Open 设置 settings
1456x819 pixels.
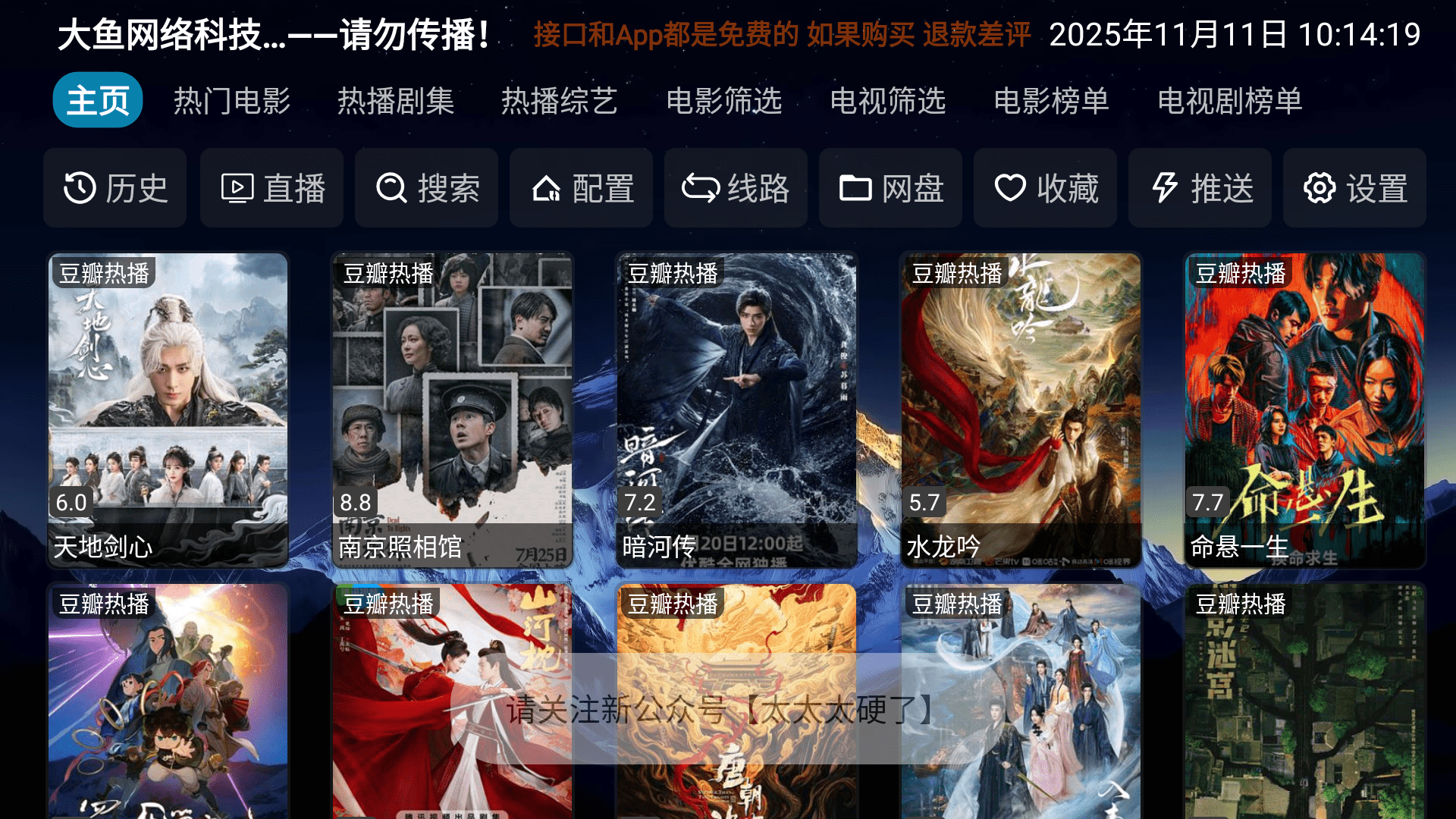(x=1355, y=188)
